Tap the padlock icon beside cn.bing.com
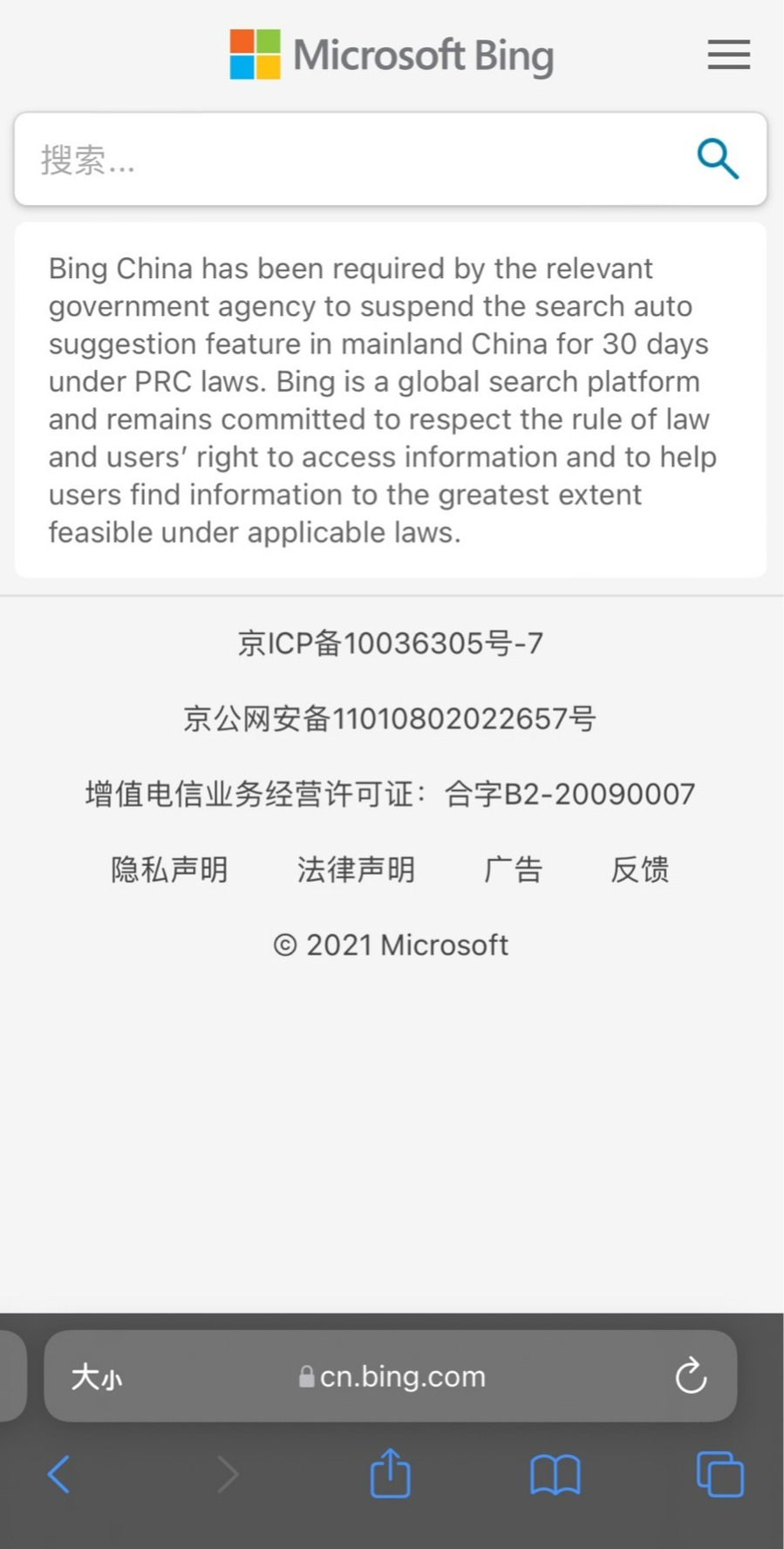Screen dimensions: 784x1549 coord(306,1376)
